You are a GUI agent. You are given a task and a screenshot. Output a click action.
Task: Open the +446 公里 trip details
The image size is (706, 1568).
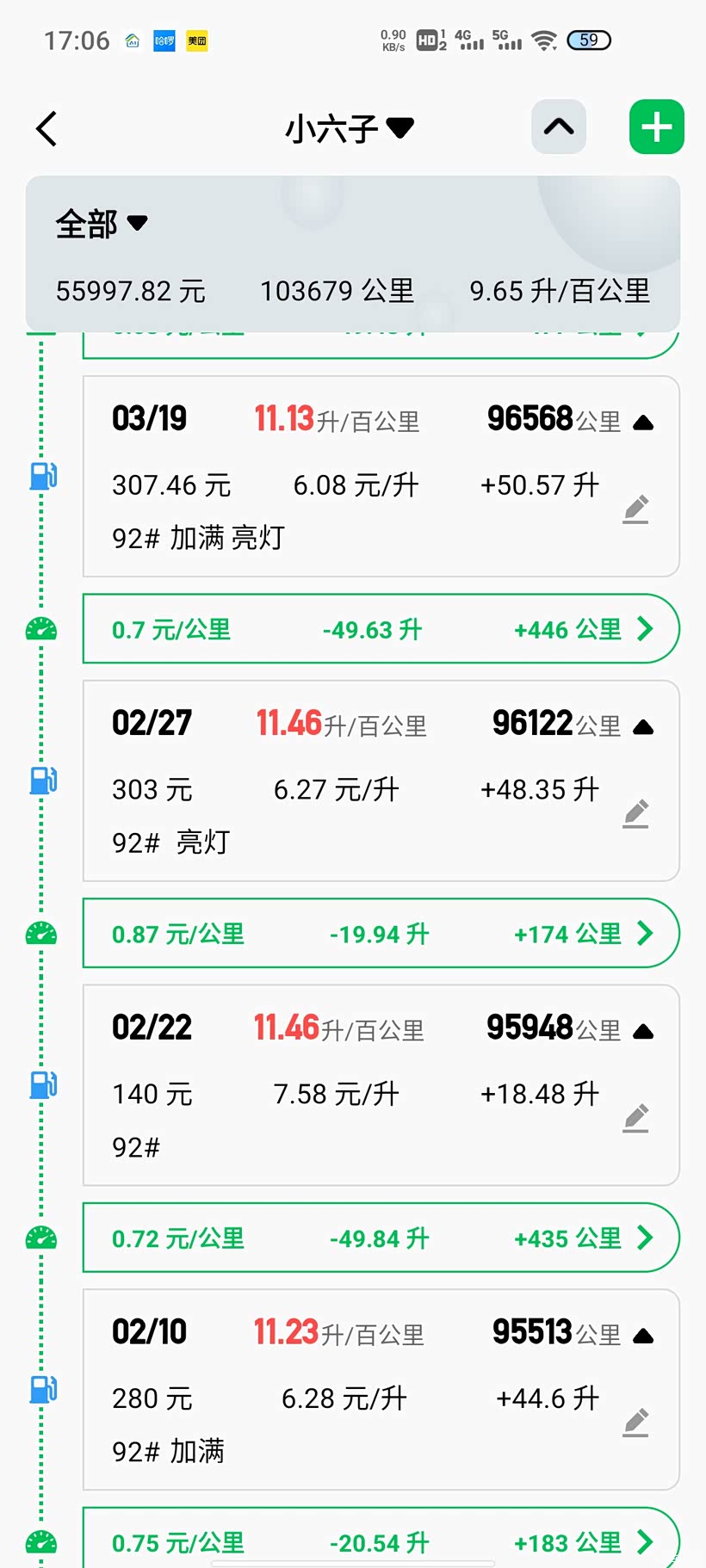tap(645, 629)
